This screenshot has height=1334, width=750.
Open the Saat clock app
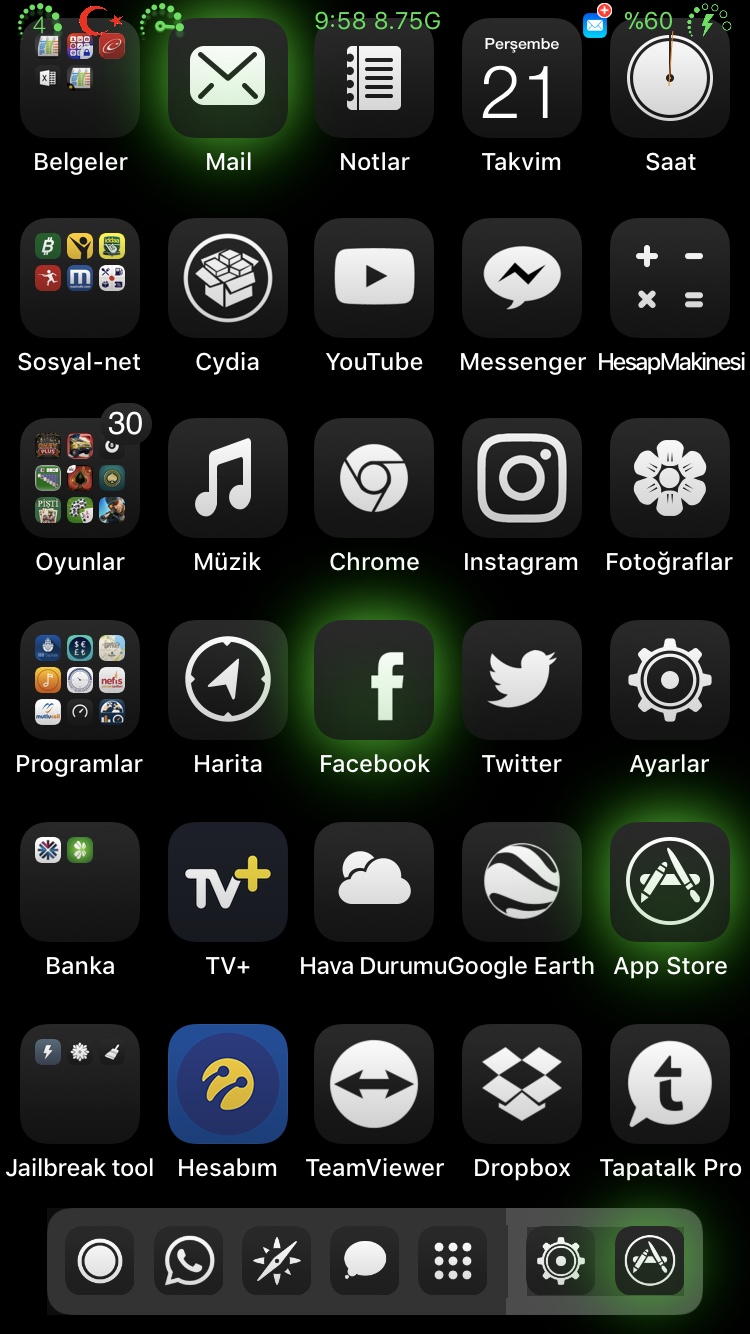(x=669, y=78)
